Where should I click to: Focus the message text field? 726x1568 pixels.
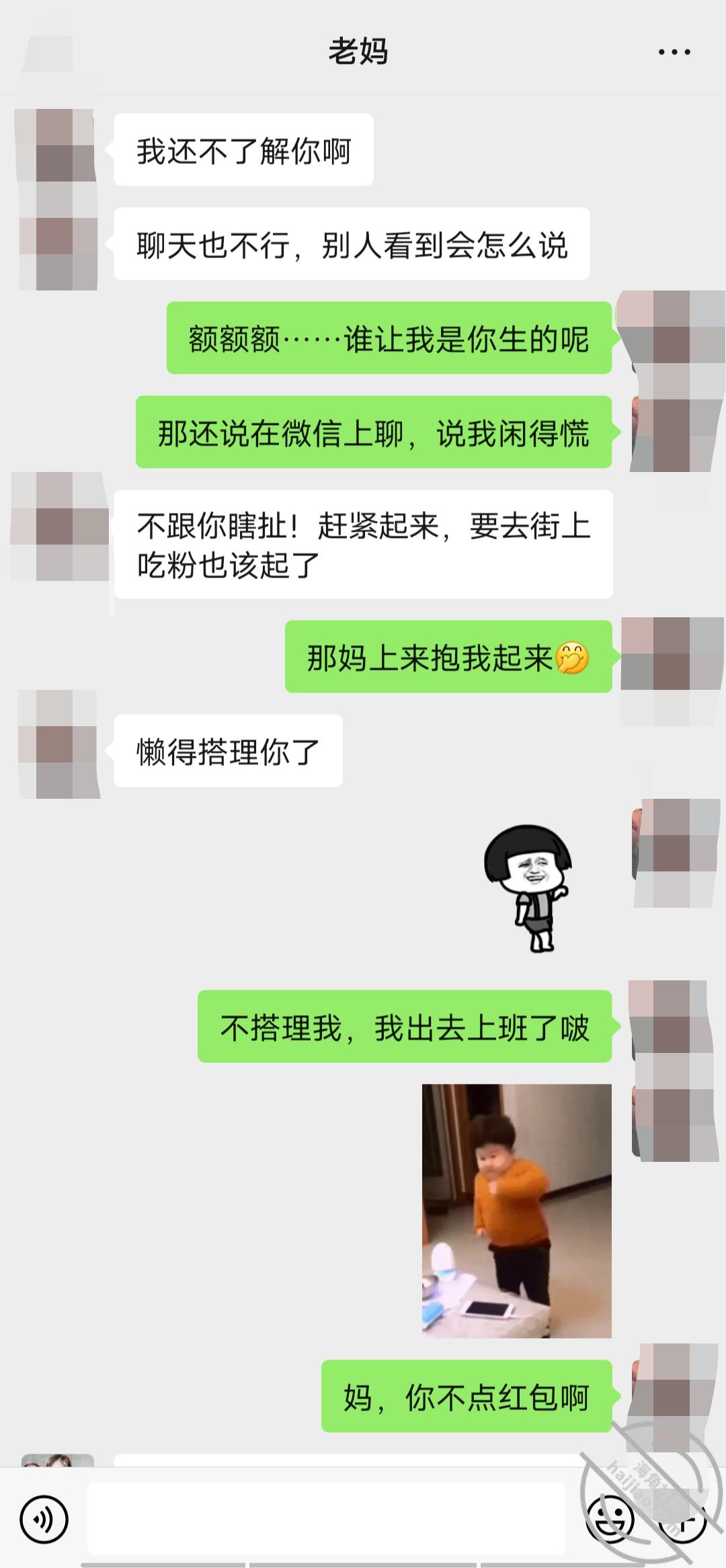(326, 1518)
